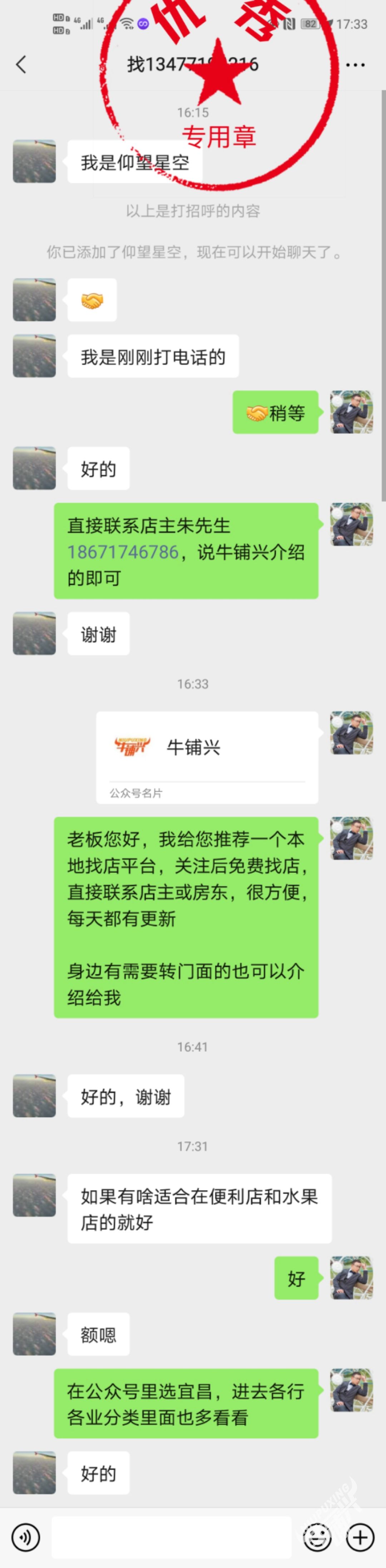Open the chat overflow menu
Image resolution: width=386 pixels, height=1568 pixels.
(355, 64)
